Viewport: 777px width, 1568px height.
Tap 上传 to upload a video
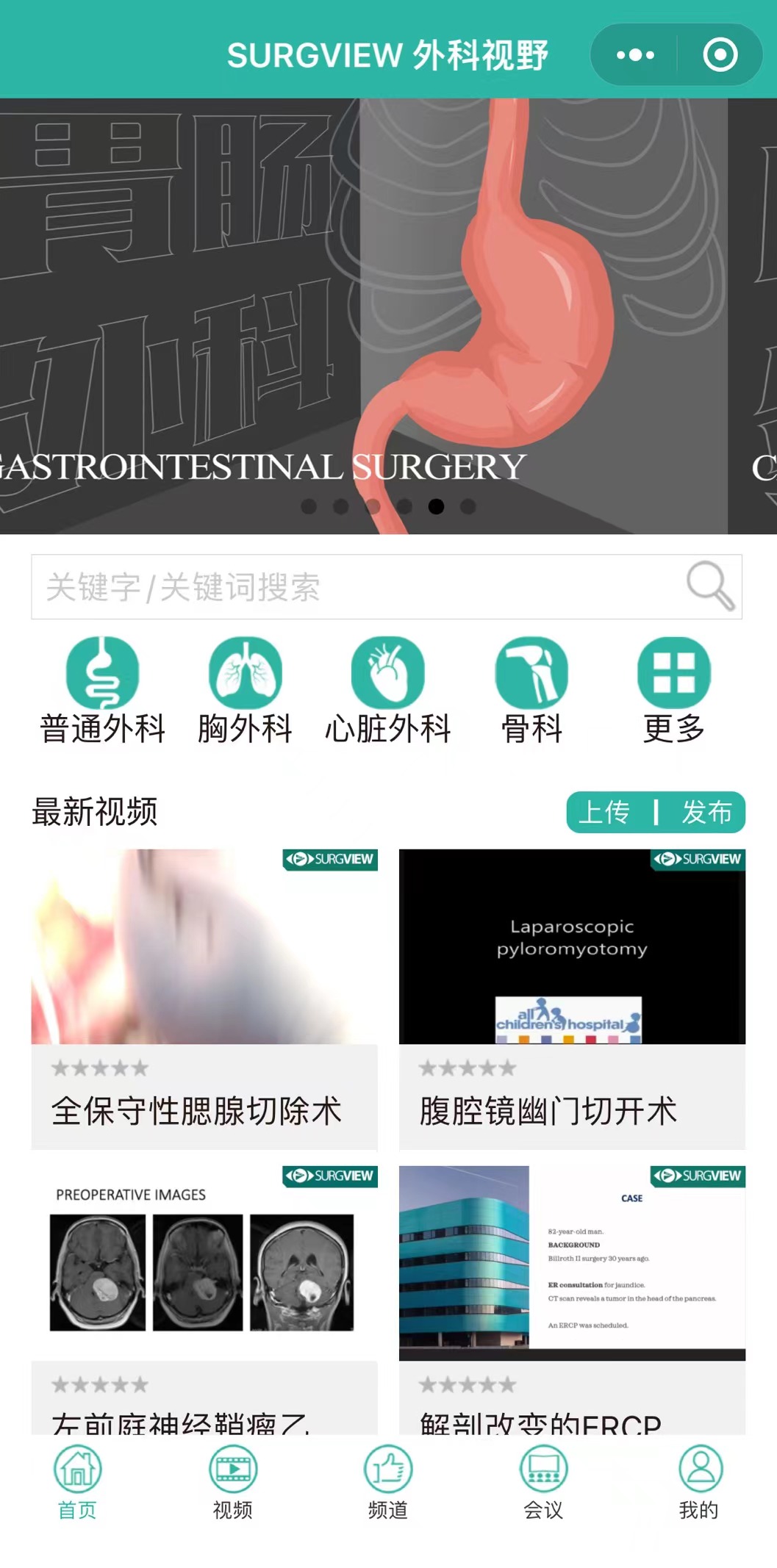click(604, 812)
